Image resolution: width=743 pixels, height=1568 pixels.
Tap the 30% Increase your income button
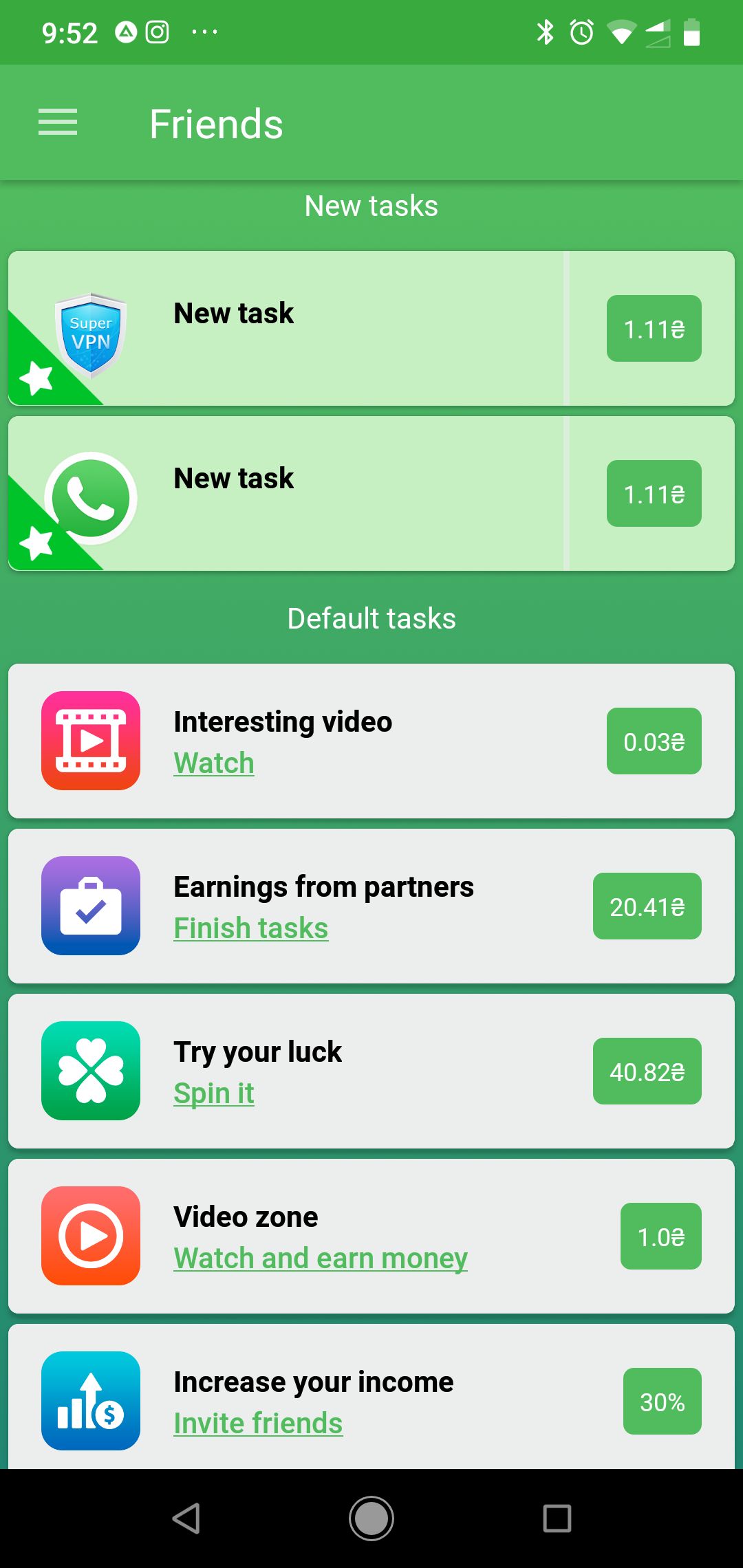coord(662,1402)
